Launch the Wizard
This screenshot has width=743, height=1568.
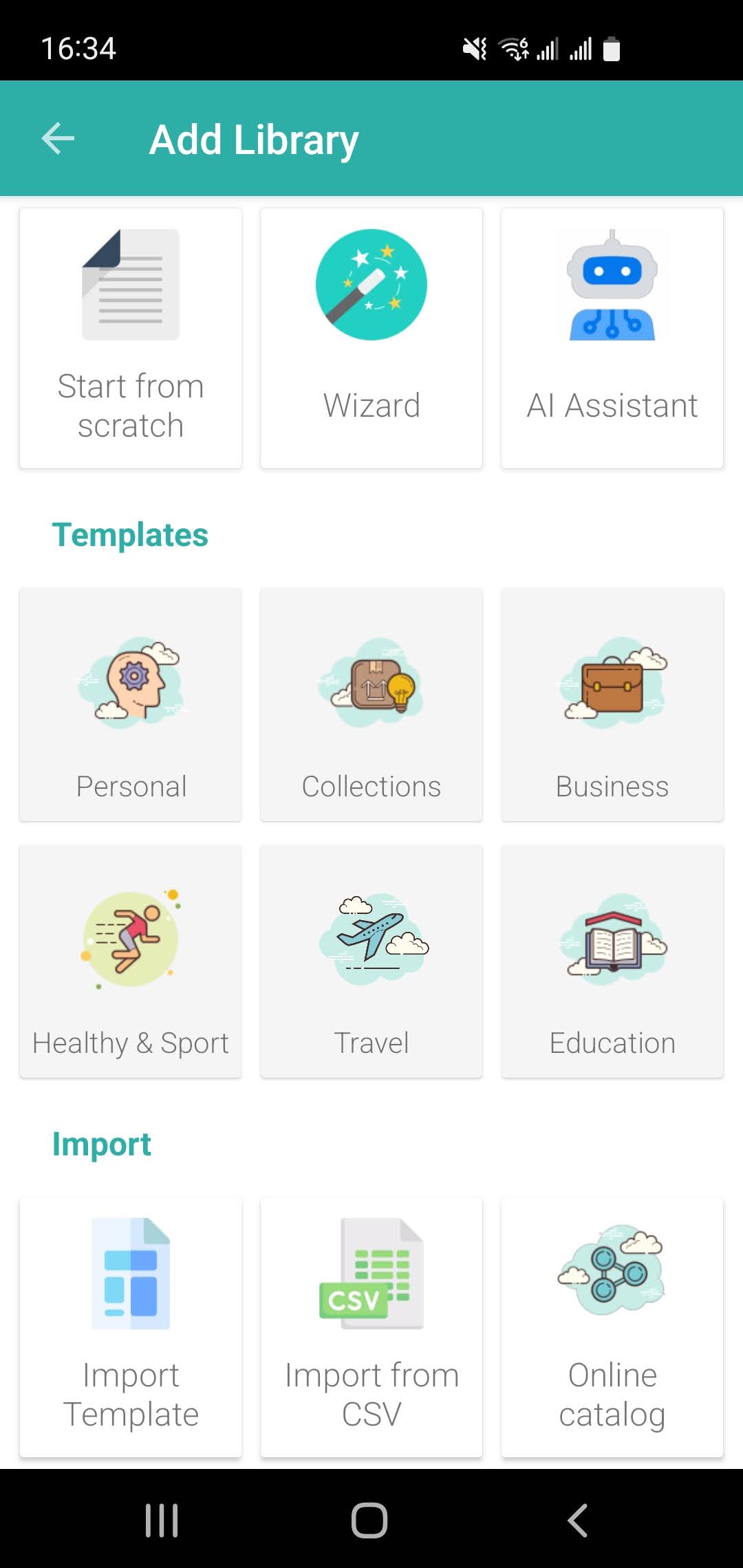pyautogui.click(x=371, y=337)
